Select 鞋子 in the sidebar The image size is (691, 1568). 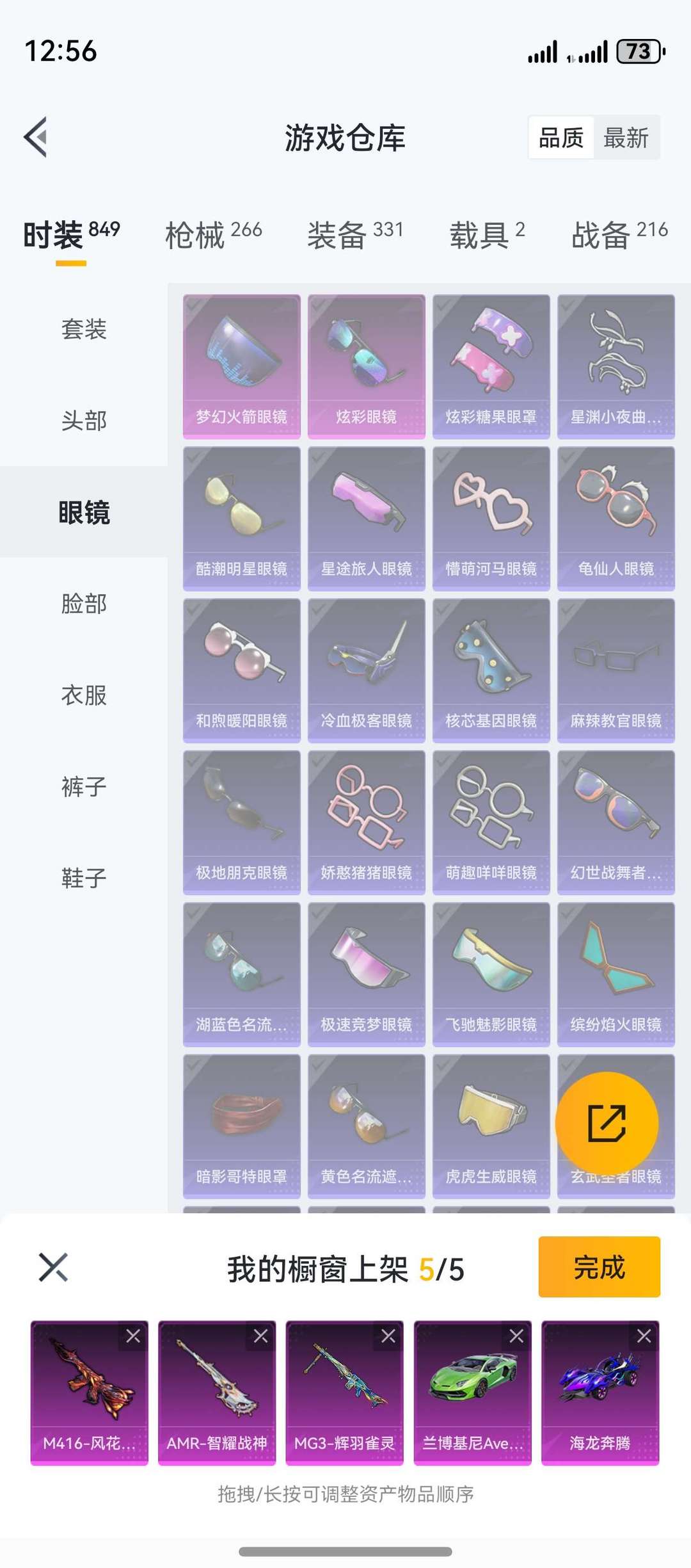(x=84, y=880)
